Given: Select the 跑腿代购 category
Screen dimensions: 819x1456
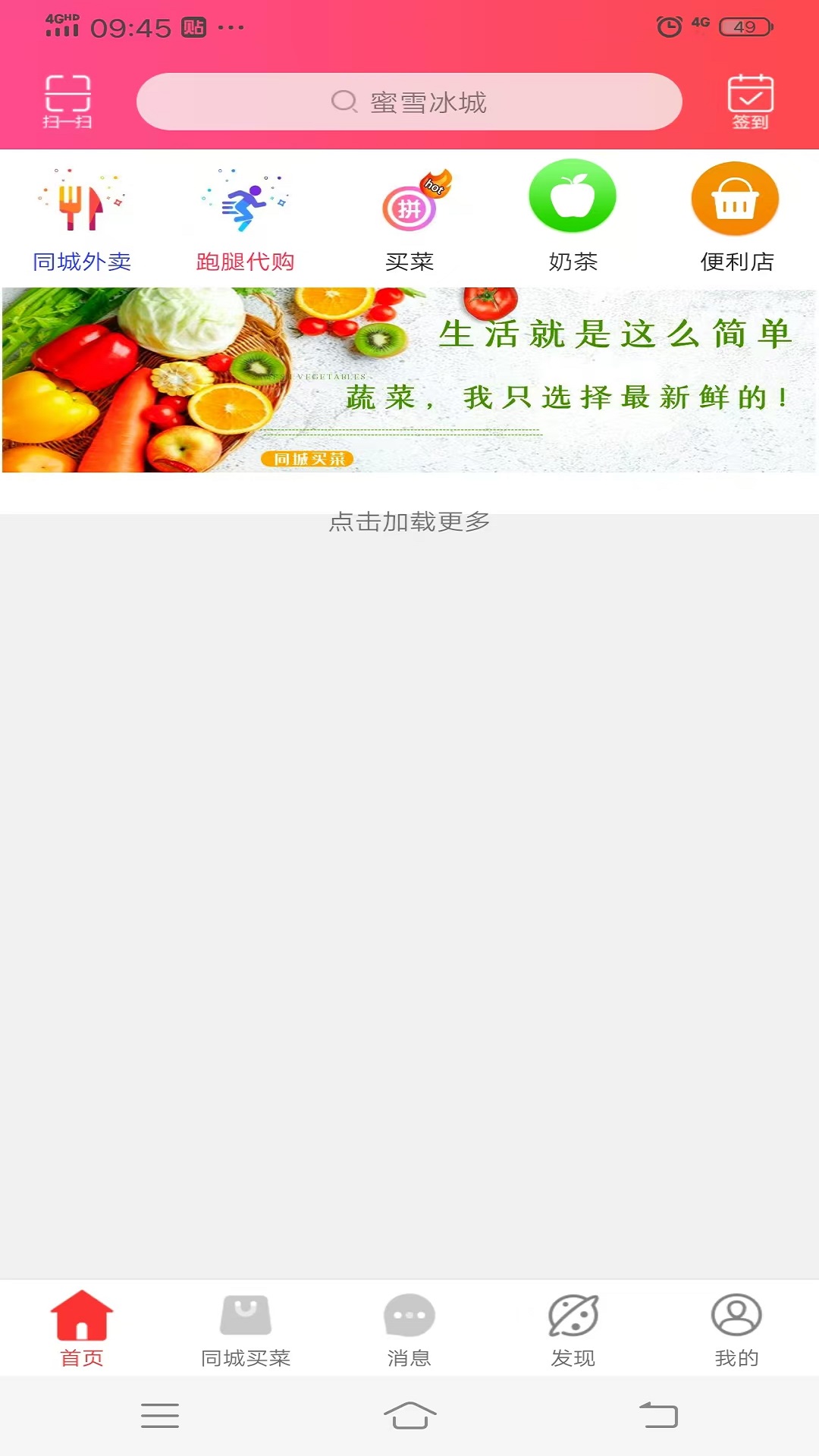Looking at the screenshot, I should pyautogui.click(x=245, y=219).
